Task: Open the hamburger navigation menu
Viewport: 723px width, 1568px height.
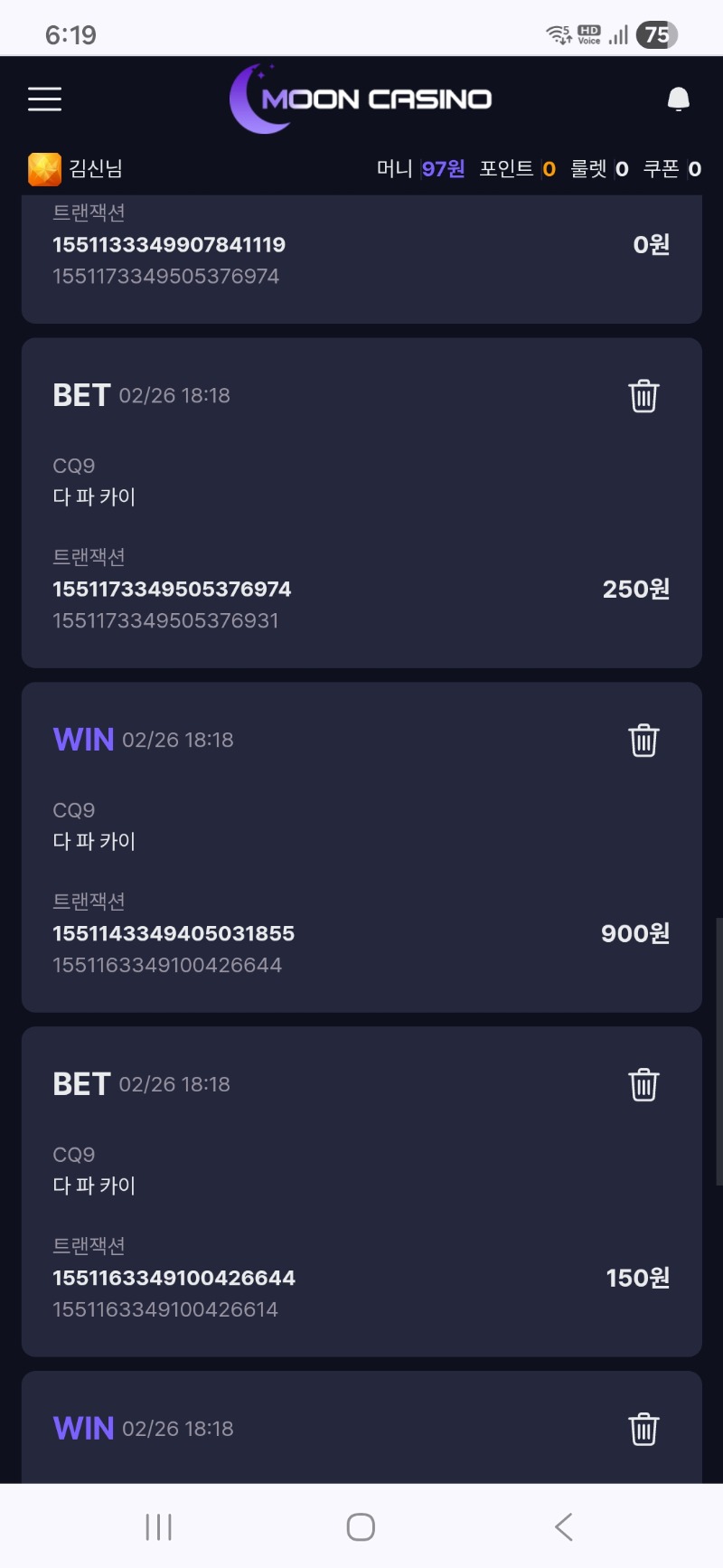Action: point(44,99)
